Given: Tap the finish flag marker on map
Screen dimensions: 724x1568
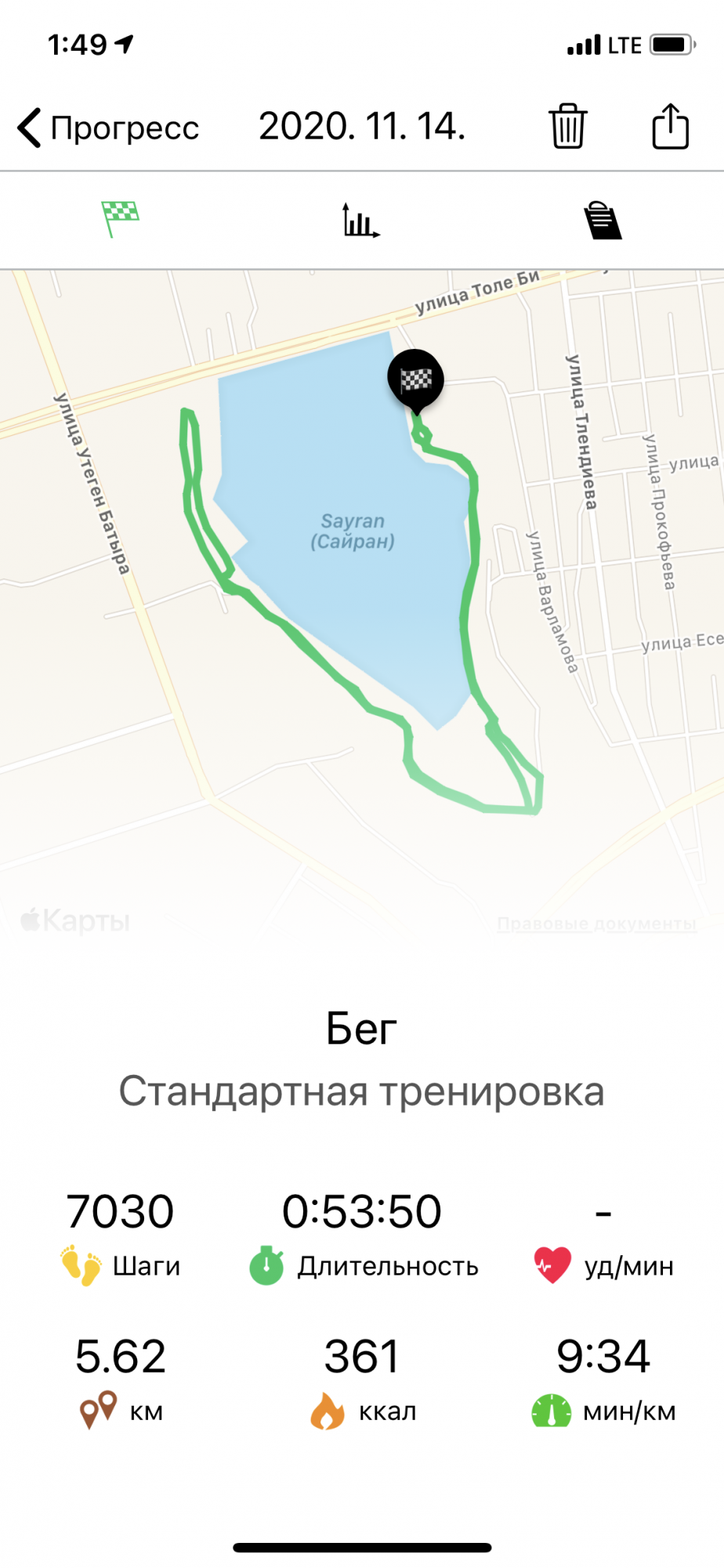Looking at the screenshot, I should coord(416,380).
